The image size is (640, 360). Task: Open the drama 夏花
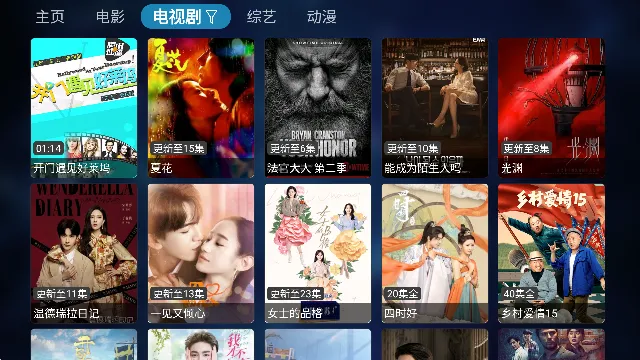point(201,108)
